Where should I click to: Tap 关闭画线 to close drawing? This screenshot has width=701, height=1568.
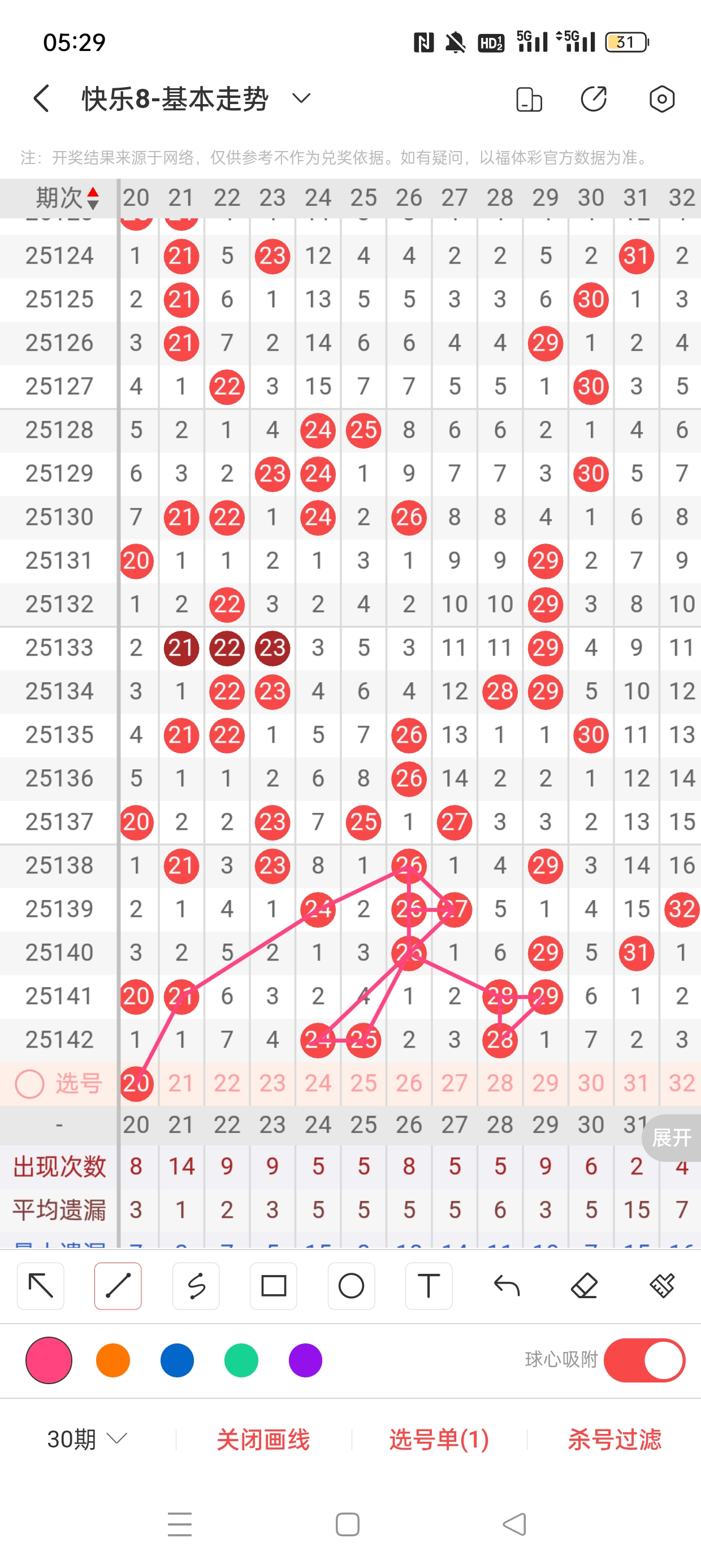pos(263,1440)
